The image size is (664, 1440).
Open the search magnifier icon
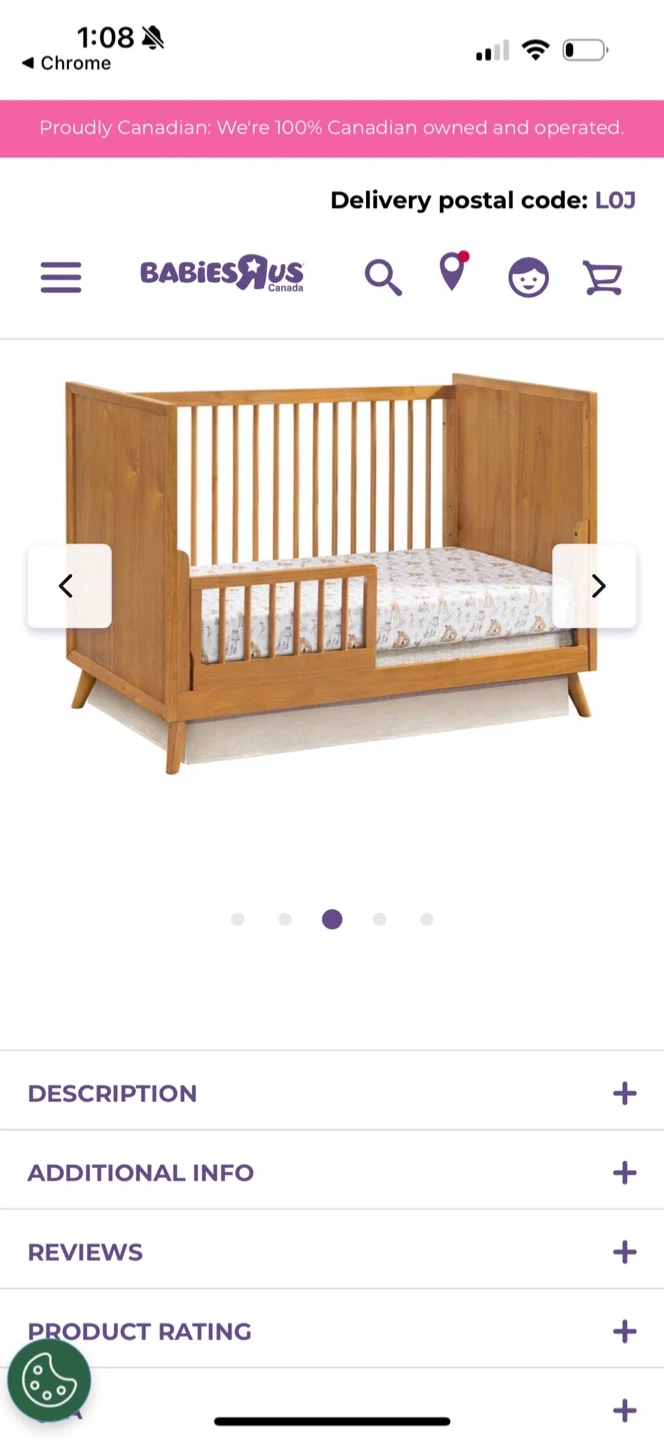tap(383, 277)
